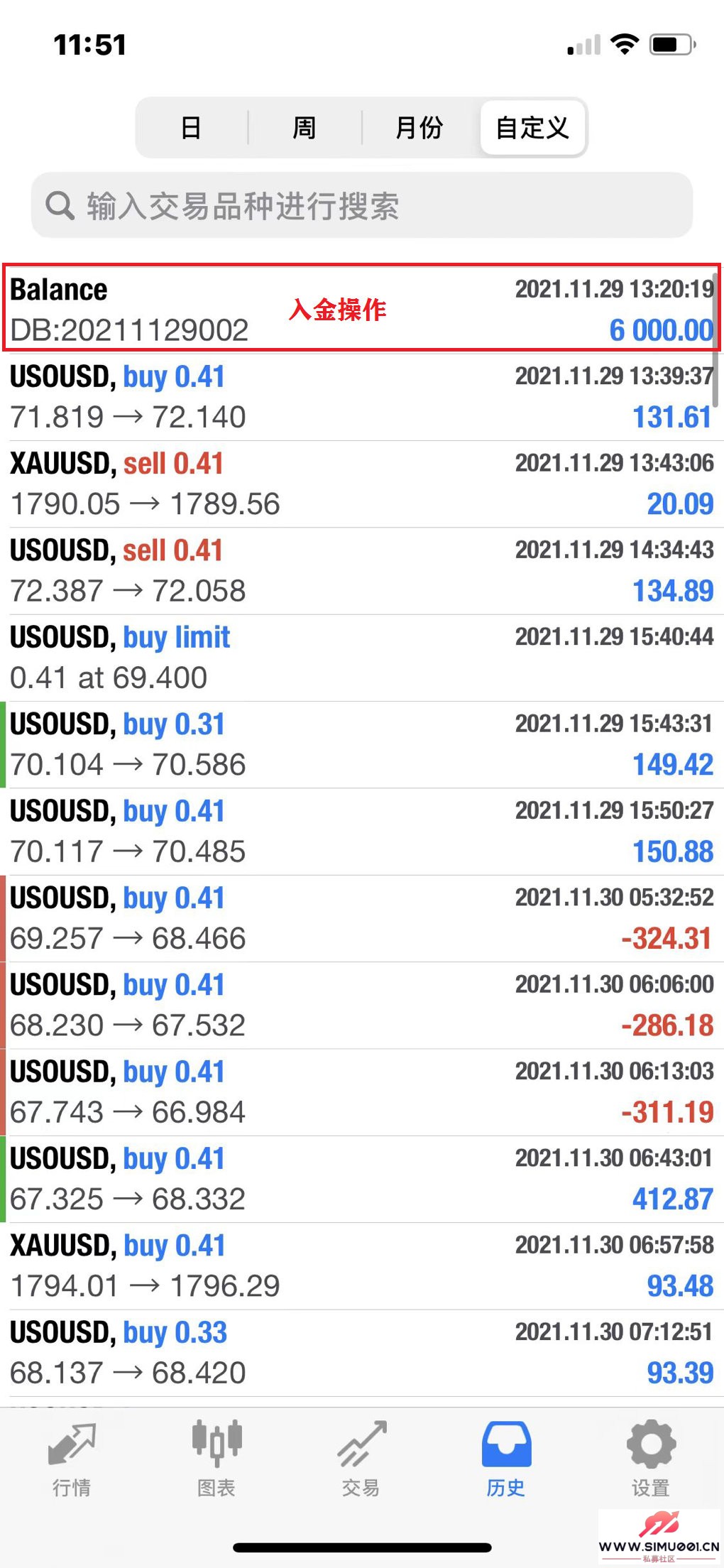
Task: Switch to the 日 (day) period tab
Action: click(x=191, y=128)
